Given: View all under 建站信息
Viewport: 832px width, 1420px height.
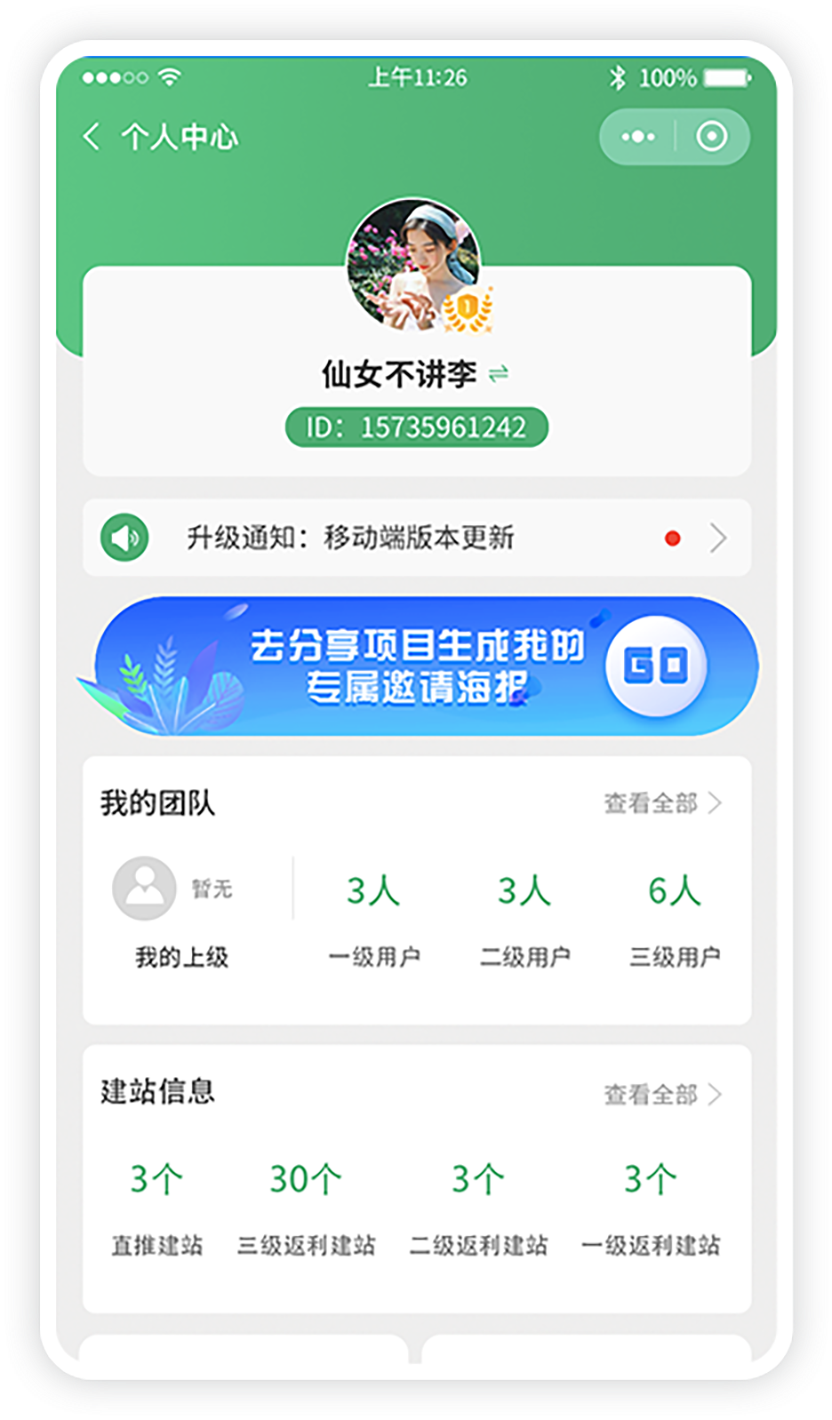Looking at the screenshot, I should pos(662,1094).
